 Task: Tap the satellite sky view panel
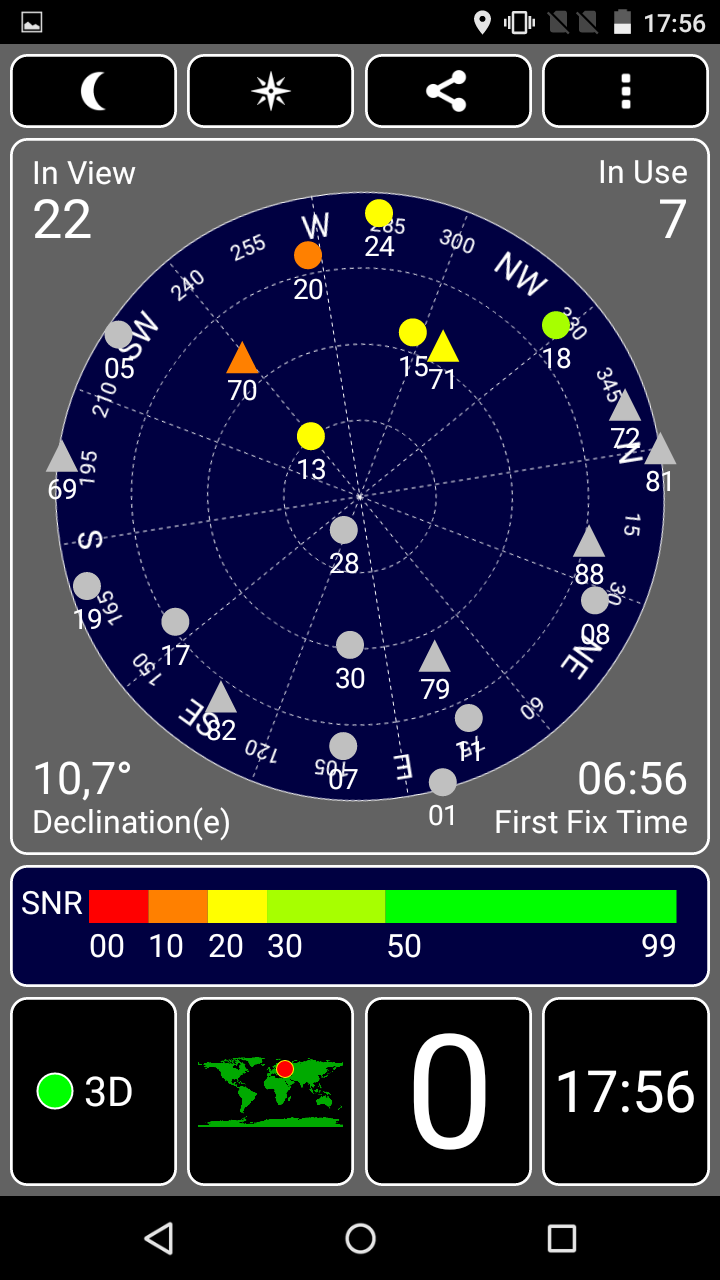(360, 496)
